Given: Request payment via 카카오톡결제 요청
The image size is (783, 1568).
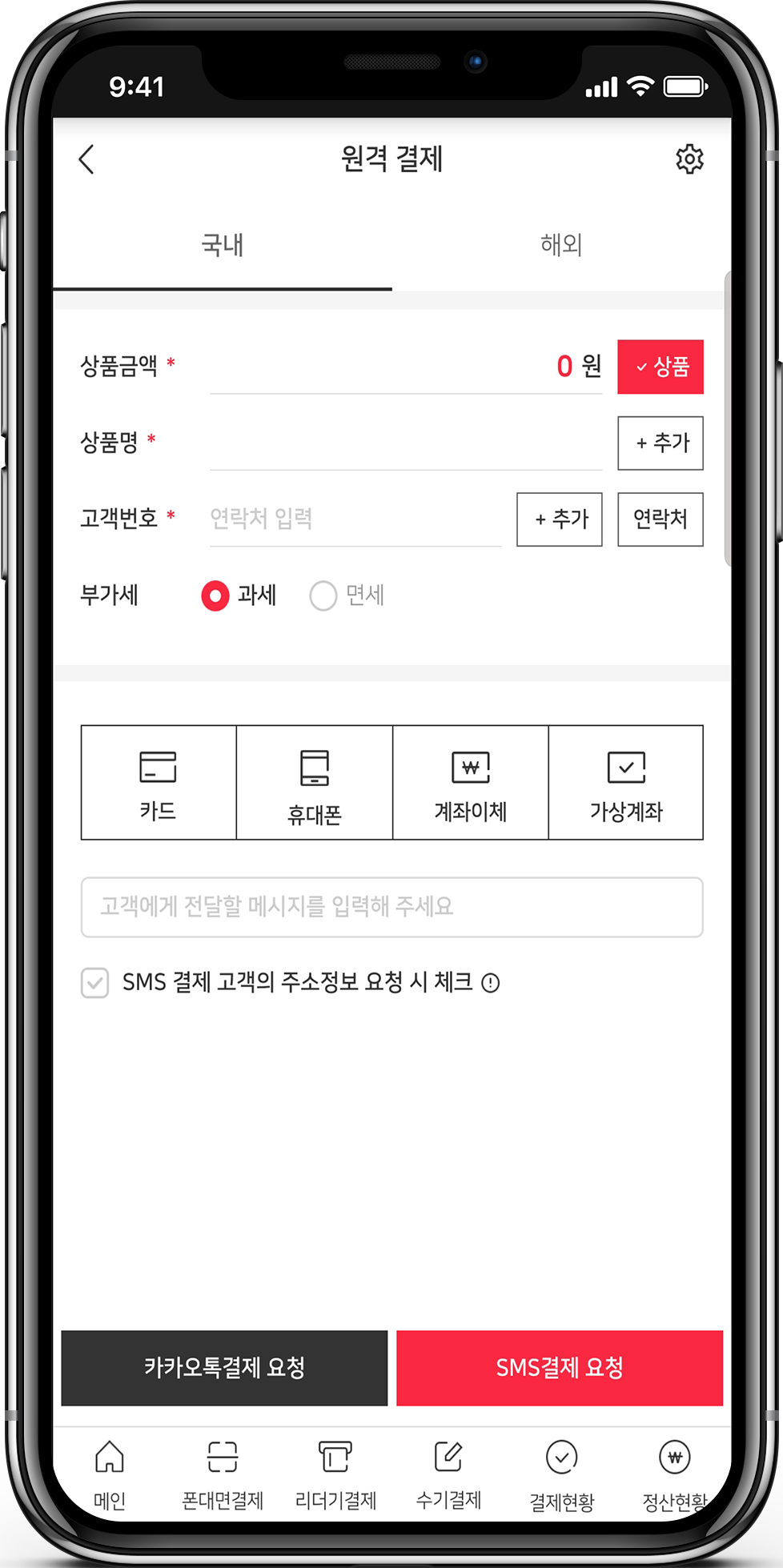Looking at the screenshot, I should (x=224, y=1368).
